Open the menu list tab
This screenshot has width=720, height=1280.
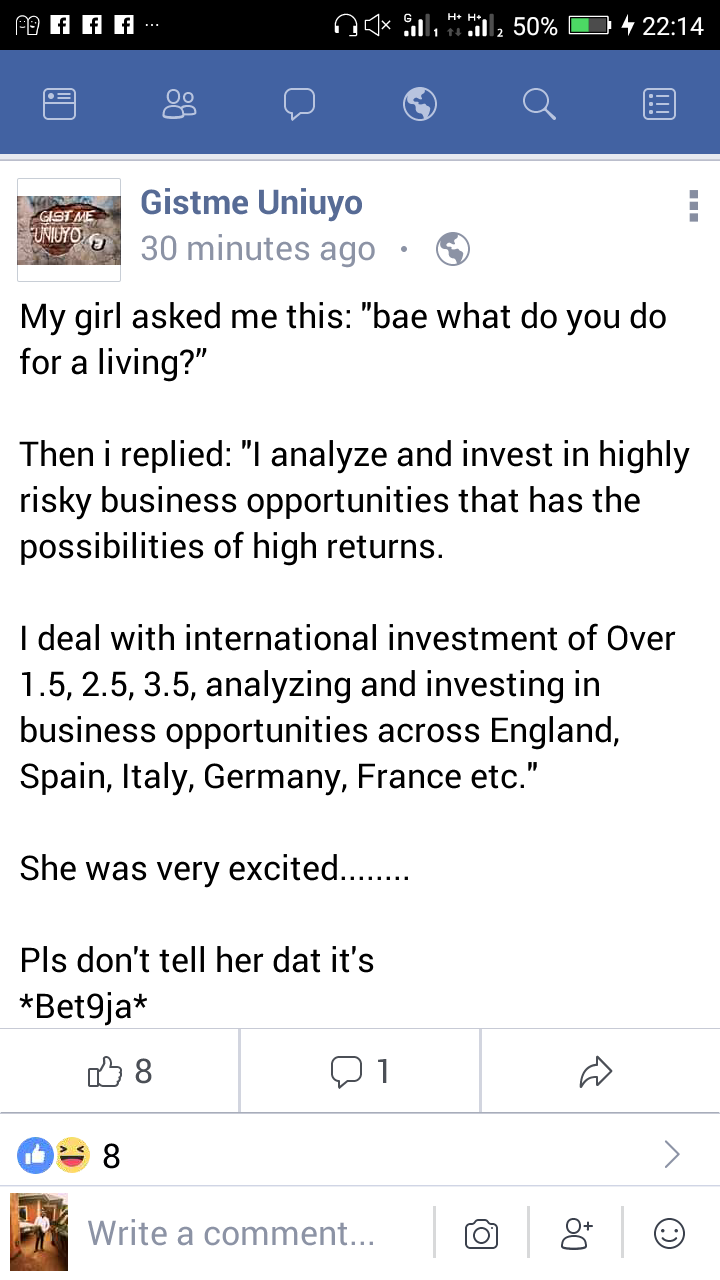[659, 103]
